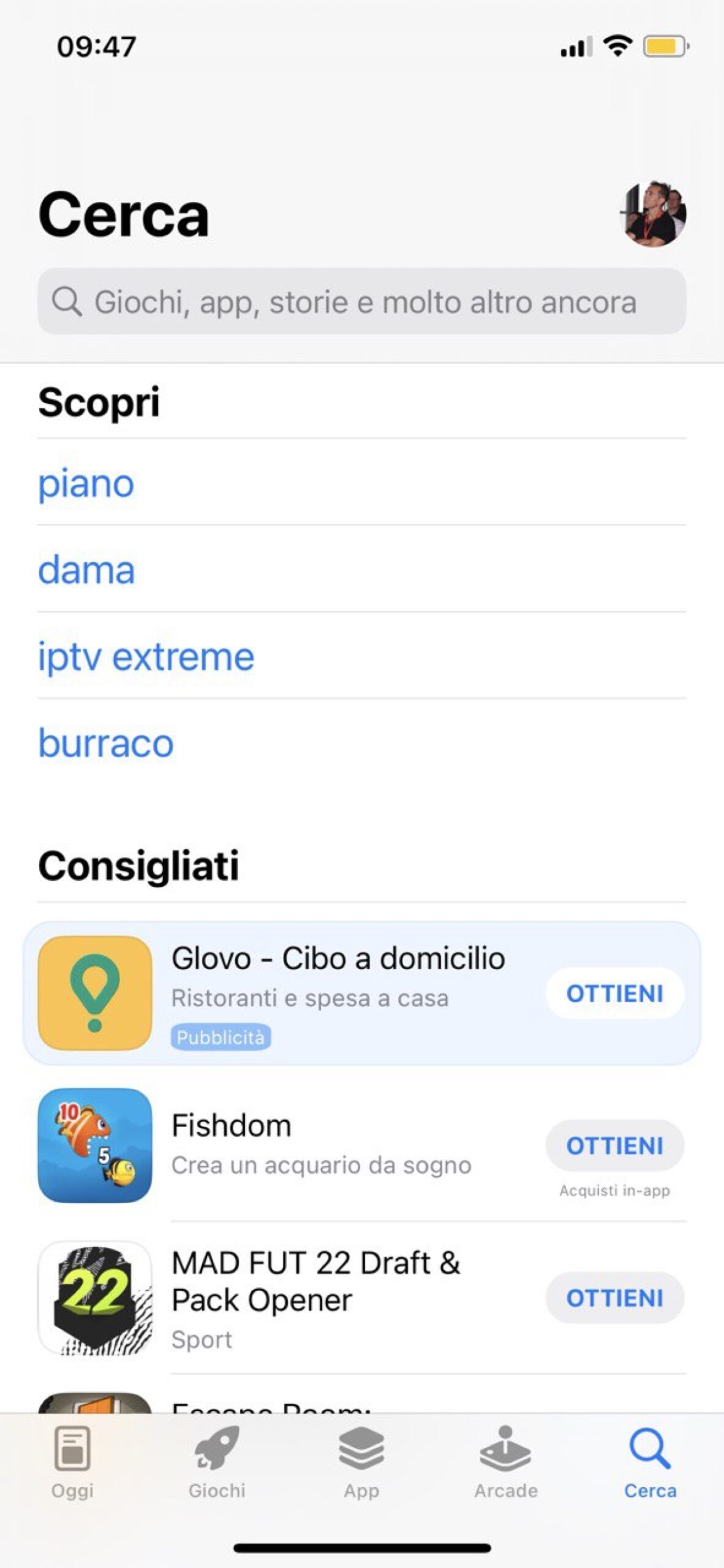This screenshot has height=1568, width=724.
Task: Tap the Cerca tab
Action: 650,1461
